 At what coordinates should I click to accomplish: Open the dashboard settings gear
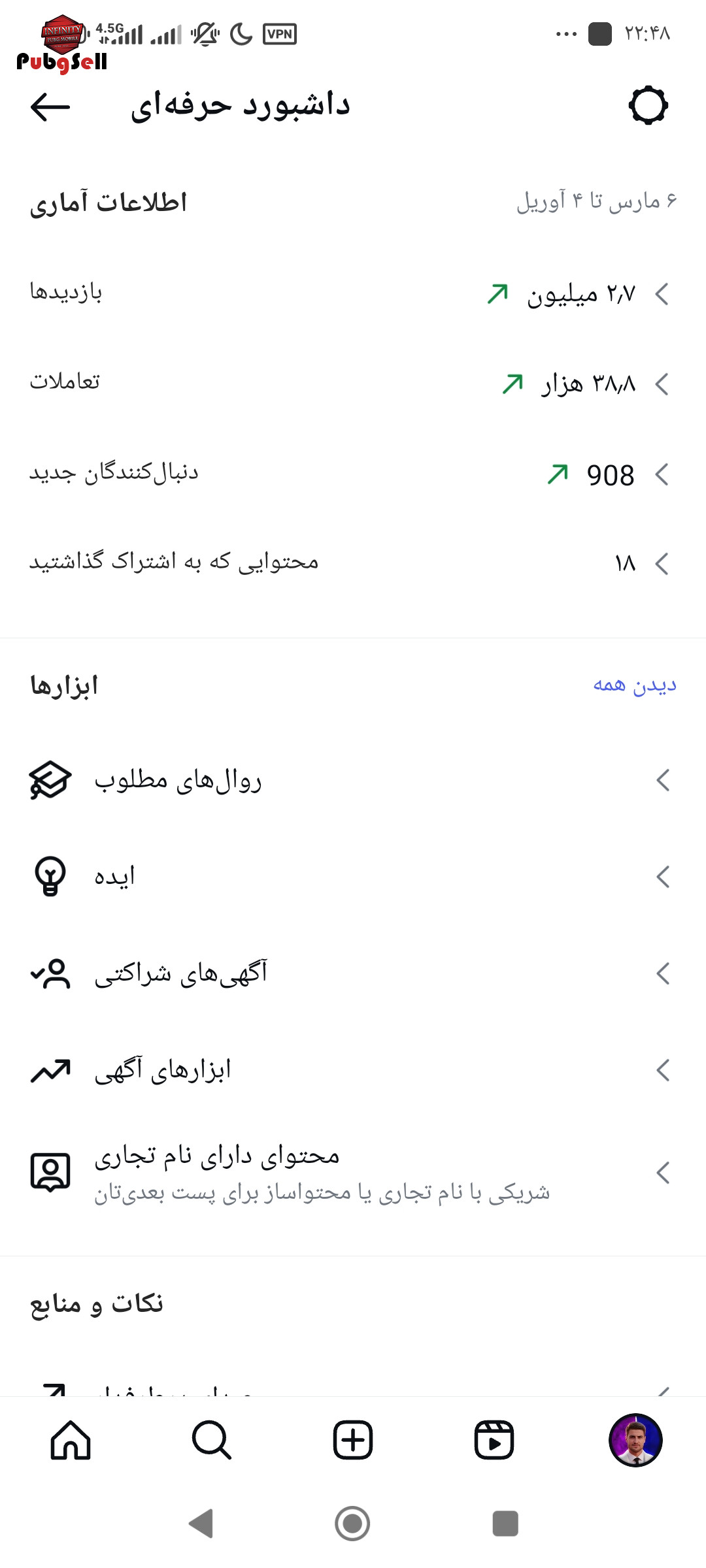pyautogui.click(x=648, y=105)
